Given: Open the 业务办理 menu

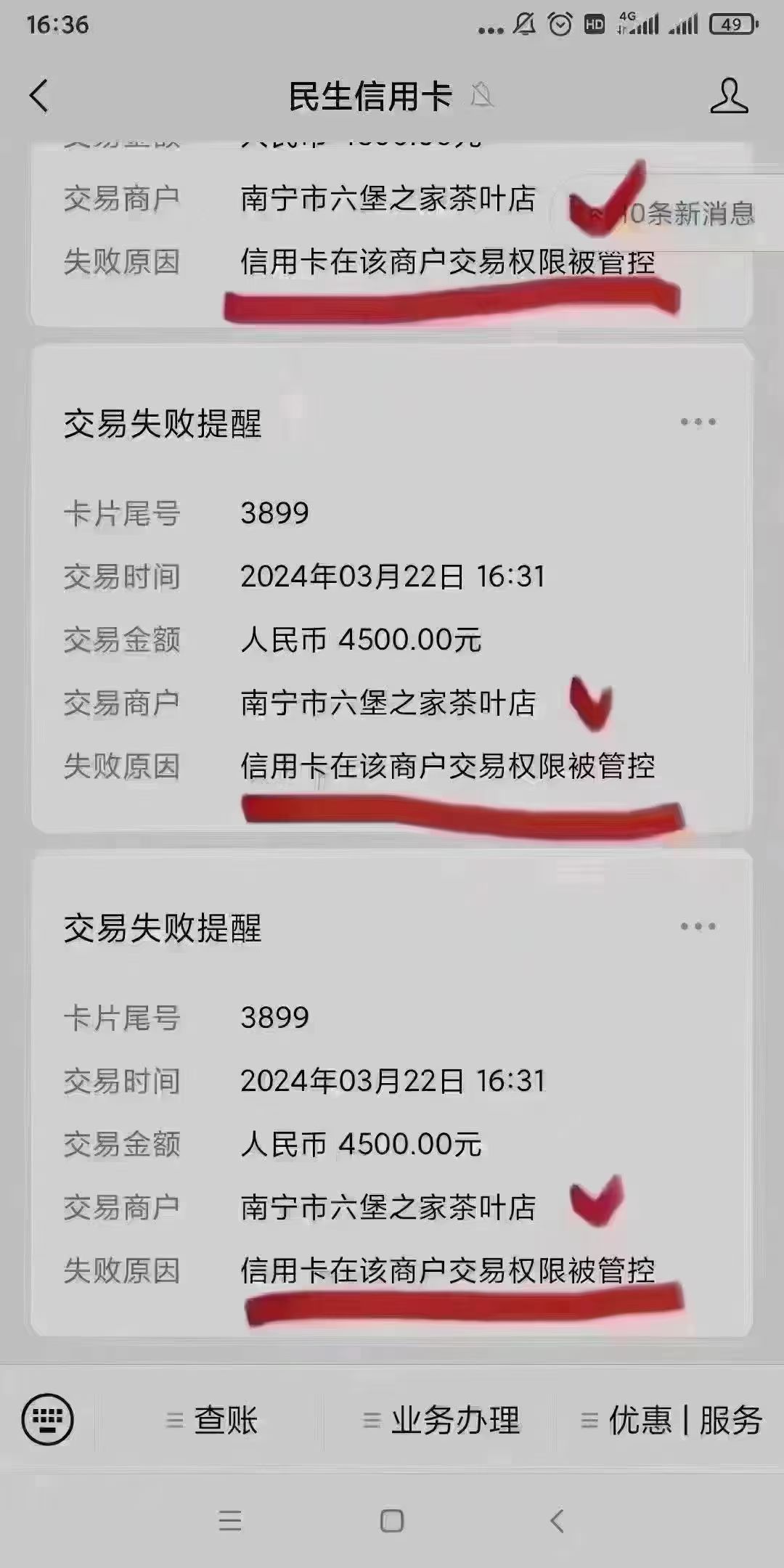Looking at the screenshot, I should 441,1421.
